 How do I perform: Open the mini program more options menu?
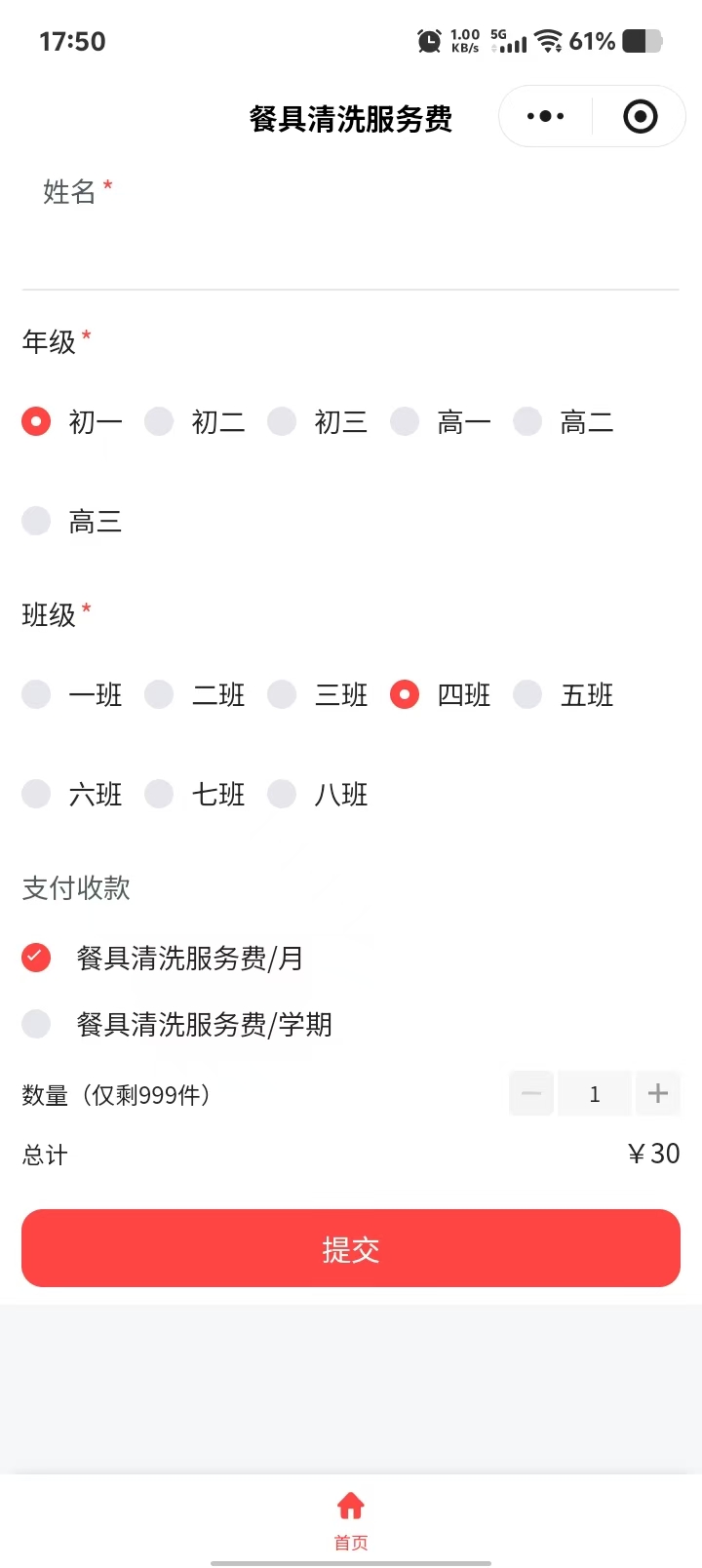click(545, 116)
